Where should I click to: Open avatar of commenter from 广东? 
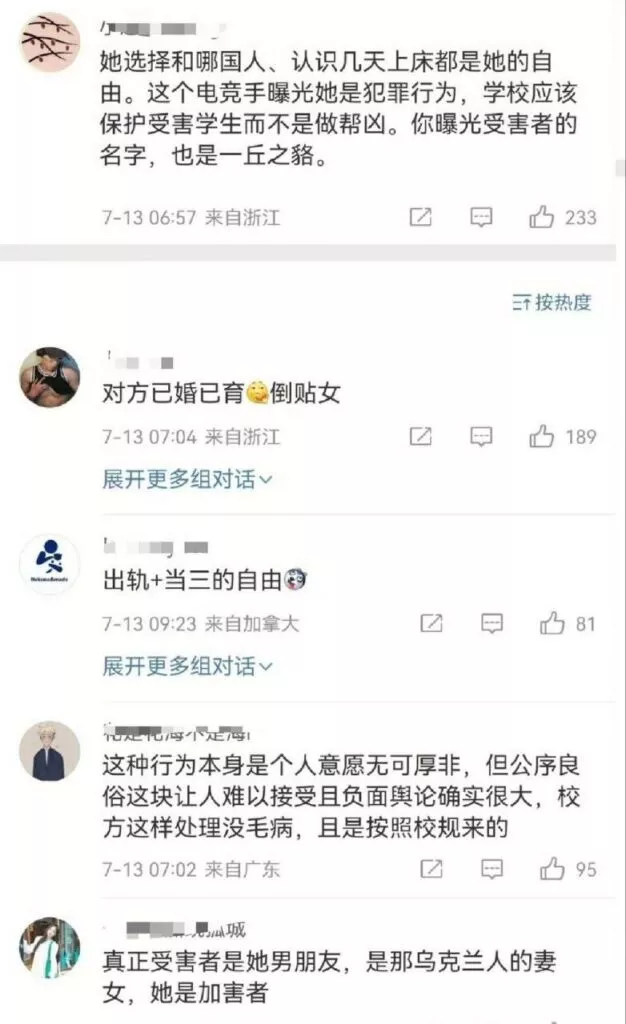coord(50,751)
